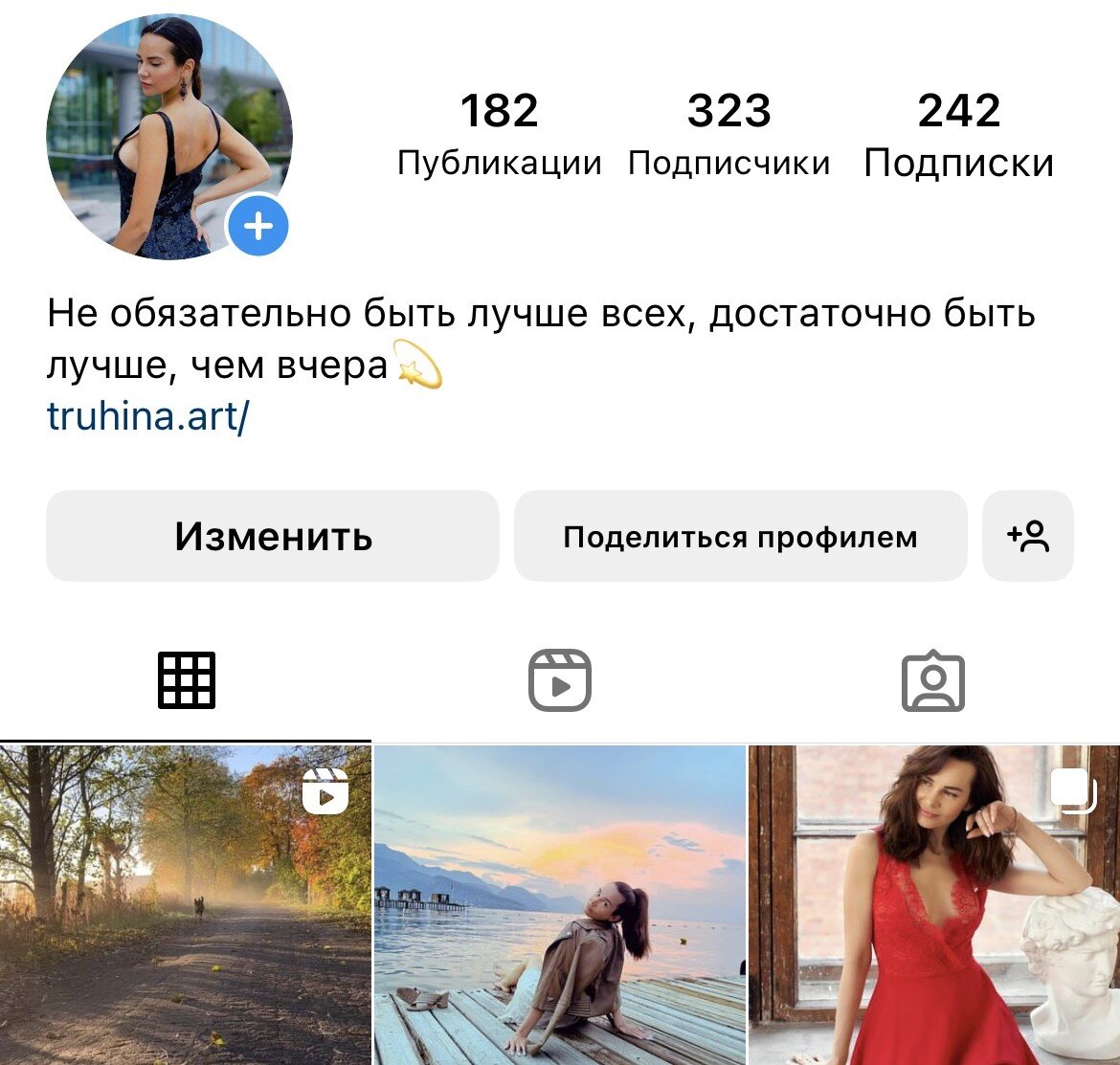Switch to the tagged photos tab
The width and height of the screenshot is (1120, 1065).
click(x=933, y=681)
